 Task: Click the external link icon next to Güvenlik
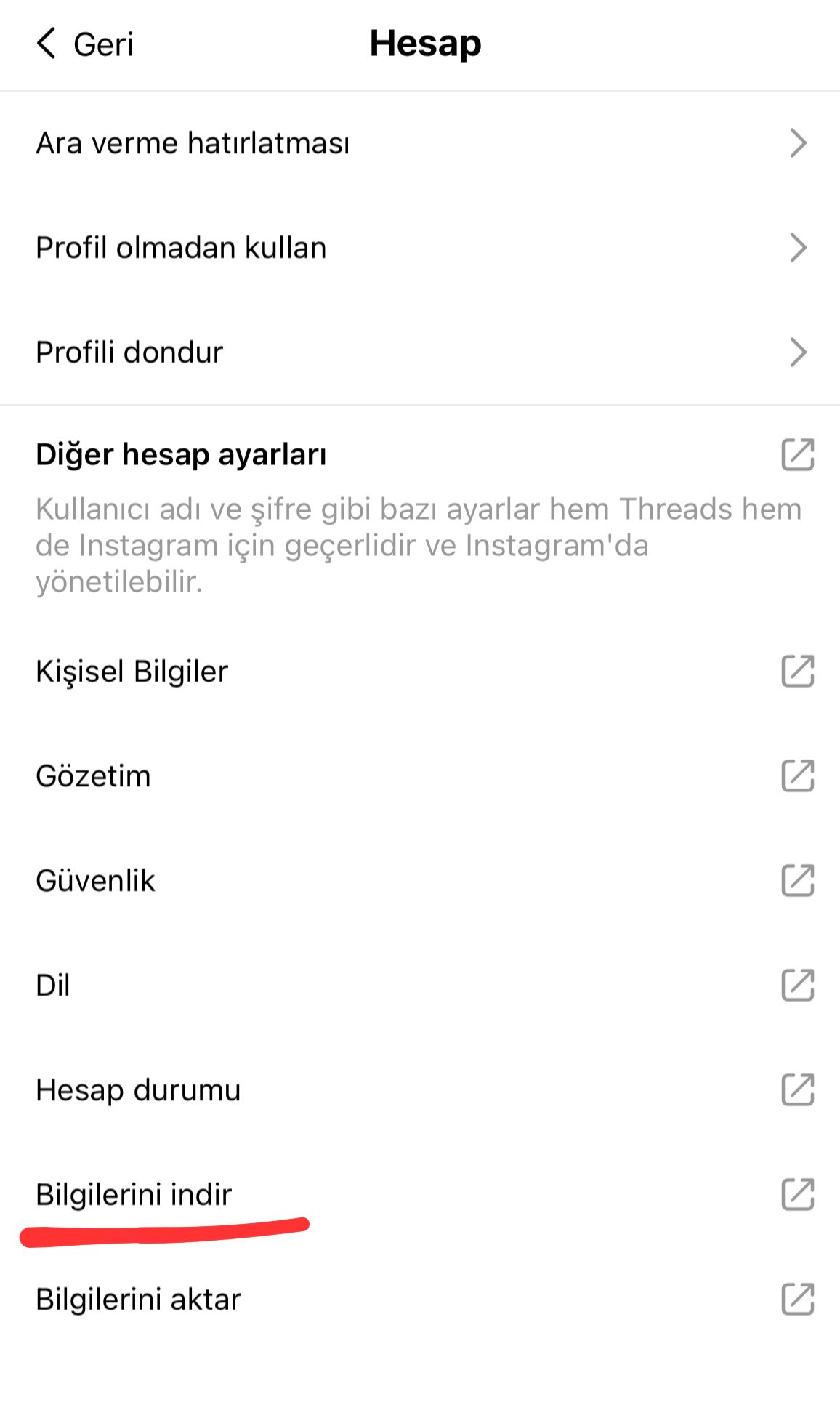point(797,882)
